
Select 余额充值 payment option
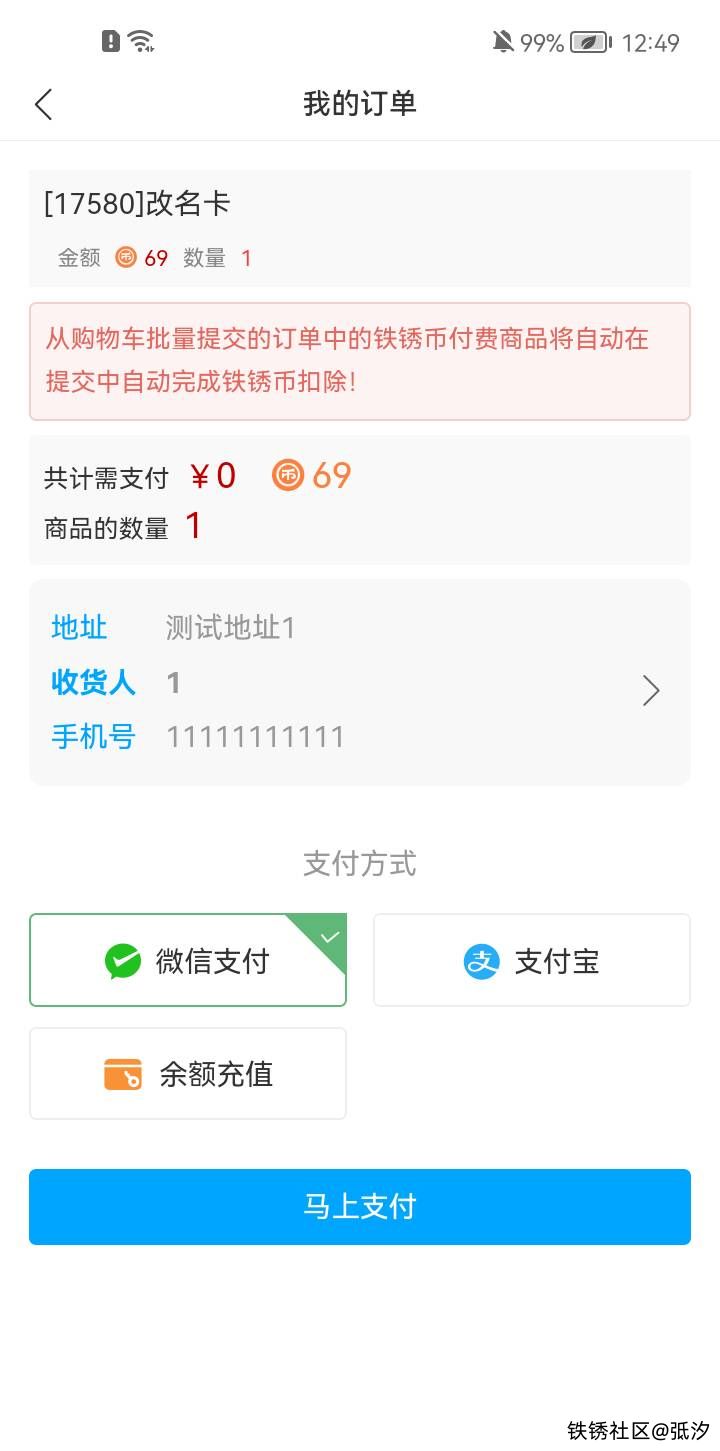[188, 1074]
